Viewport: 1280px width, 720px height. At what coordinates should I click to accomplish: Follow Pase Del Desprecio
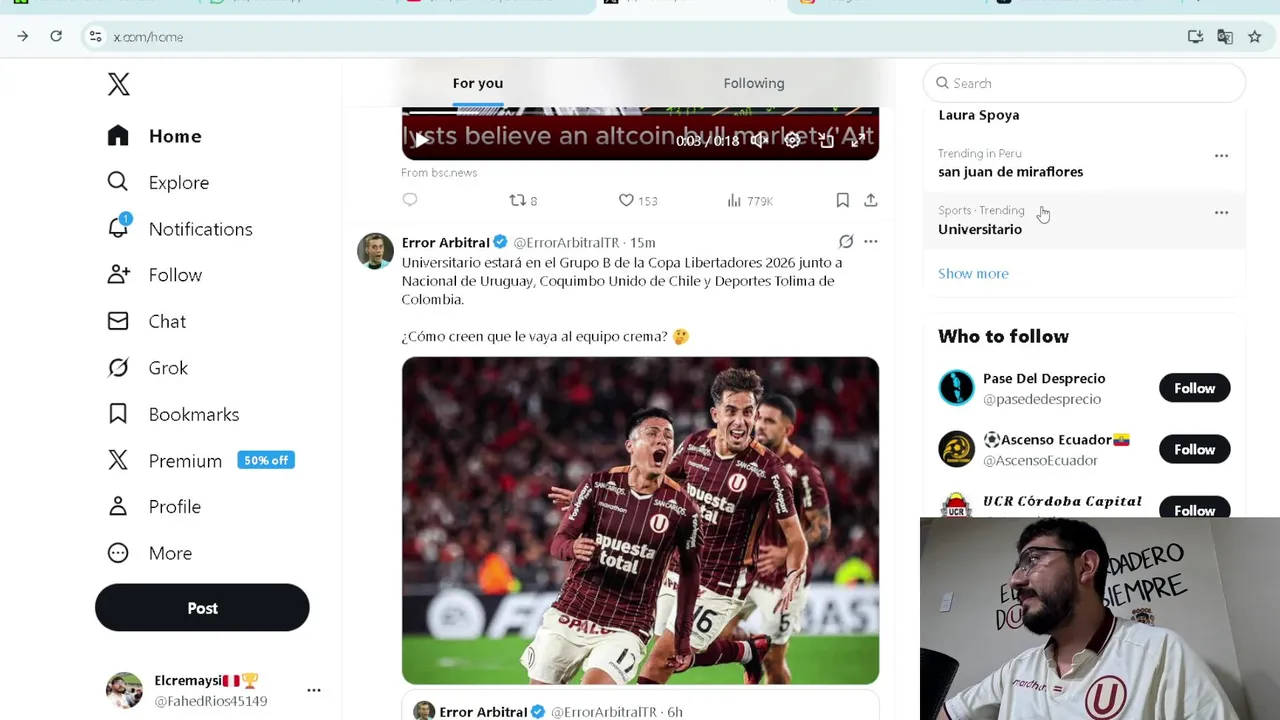click(x=1194, y=388)
